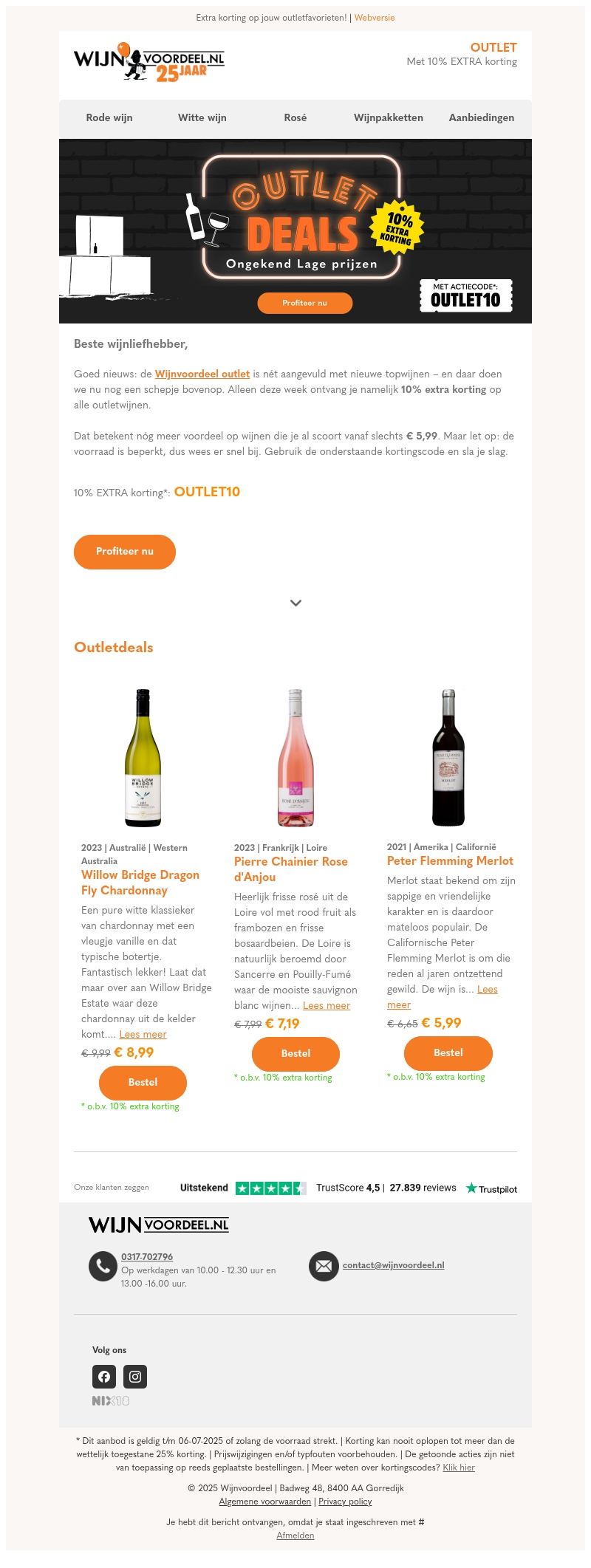Image resolution: width=591 pixels, height=1568 pixels.
Task: Order the Peter Flemming Merlot
Action: point(448,1052)
